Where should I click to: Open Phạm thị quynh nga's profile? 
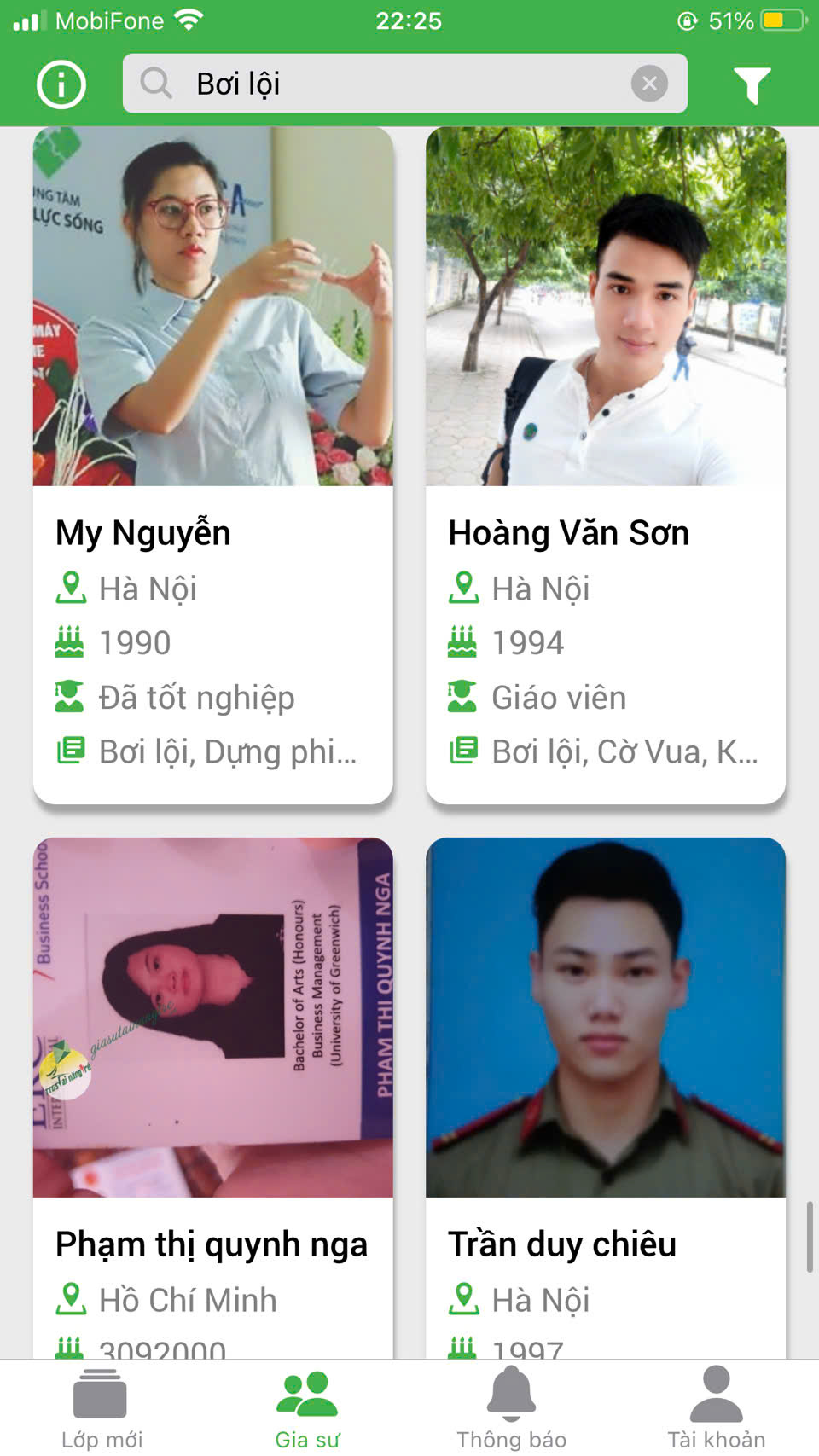click(212, 1100)
